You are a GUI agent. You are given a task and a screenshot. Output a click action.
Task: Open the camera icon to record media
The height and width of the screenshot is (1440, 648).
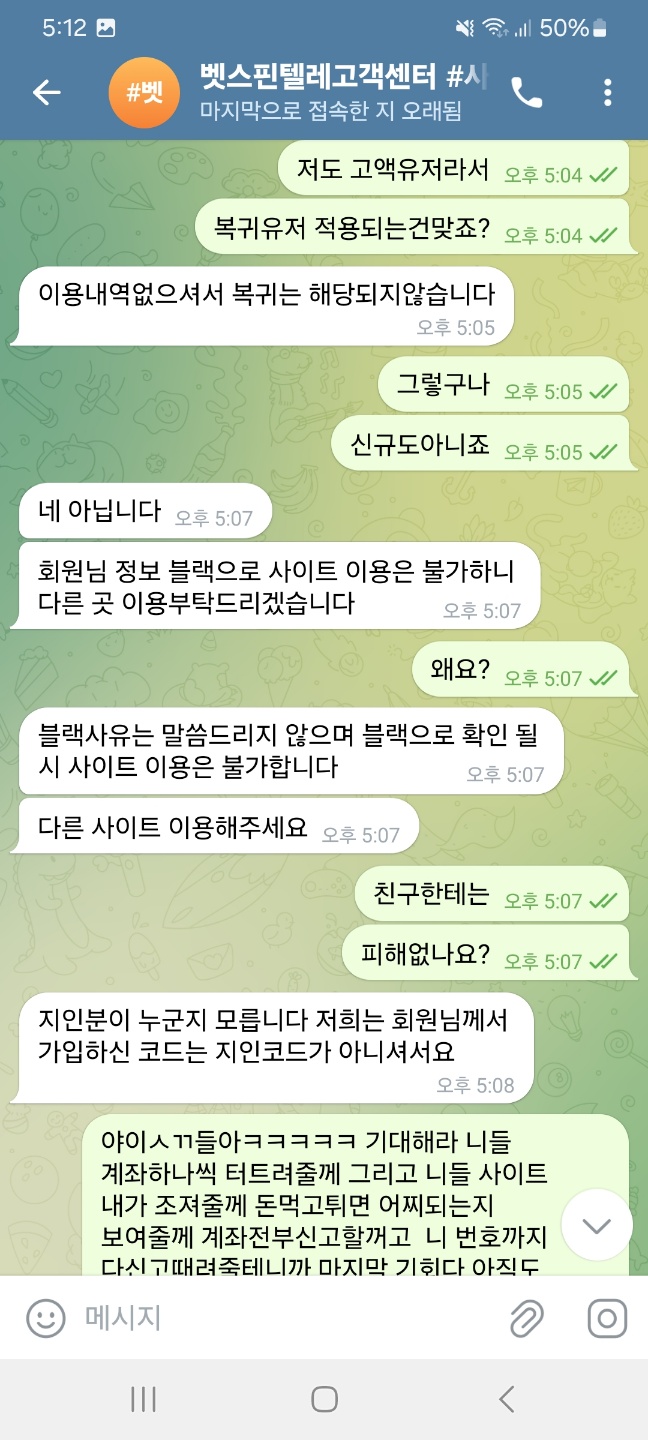[607, 1318]
